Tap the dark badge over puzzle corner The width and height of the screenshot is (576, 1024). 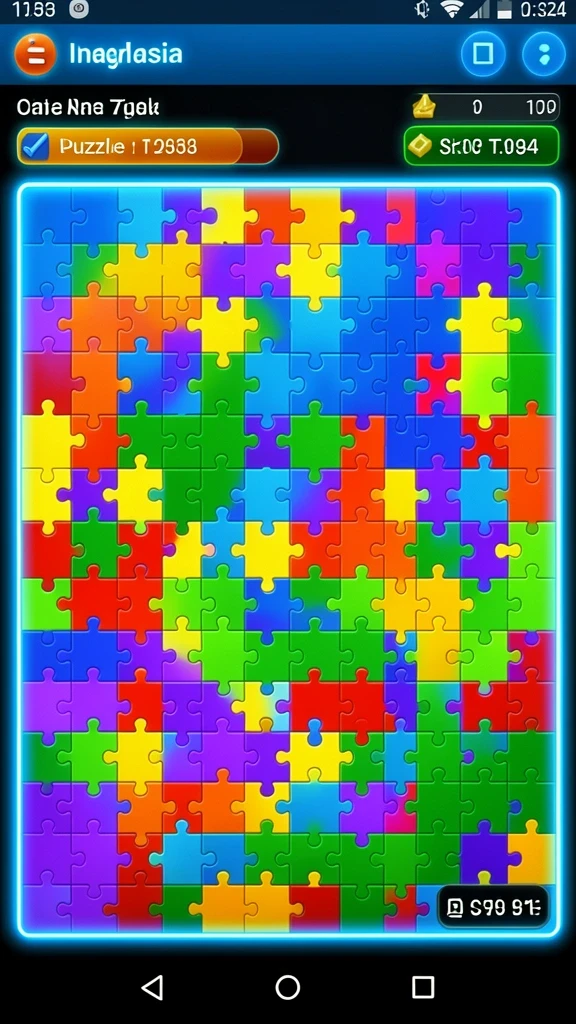pyautogui.click(x=493, y=906)
